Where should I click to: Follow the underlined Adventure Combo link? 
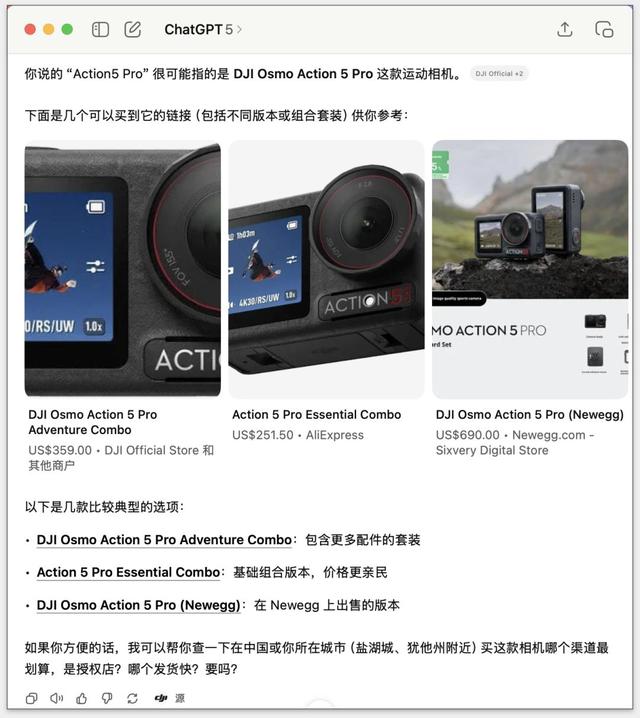click(164, 540)
